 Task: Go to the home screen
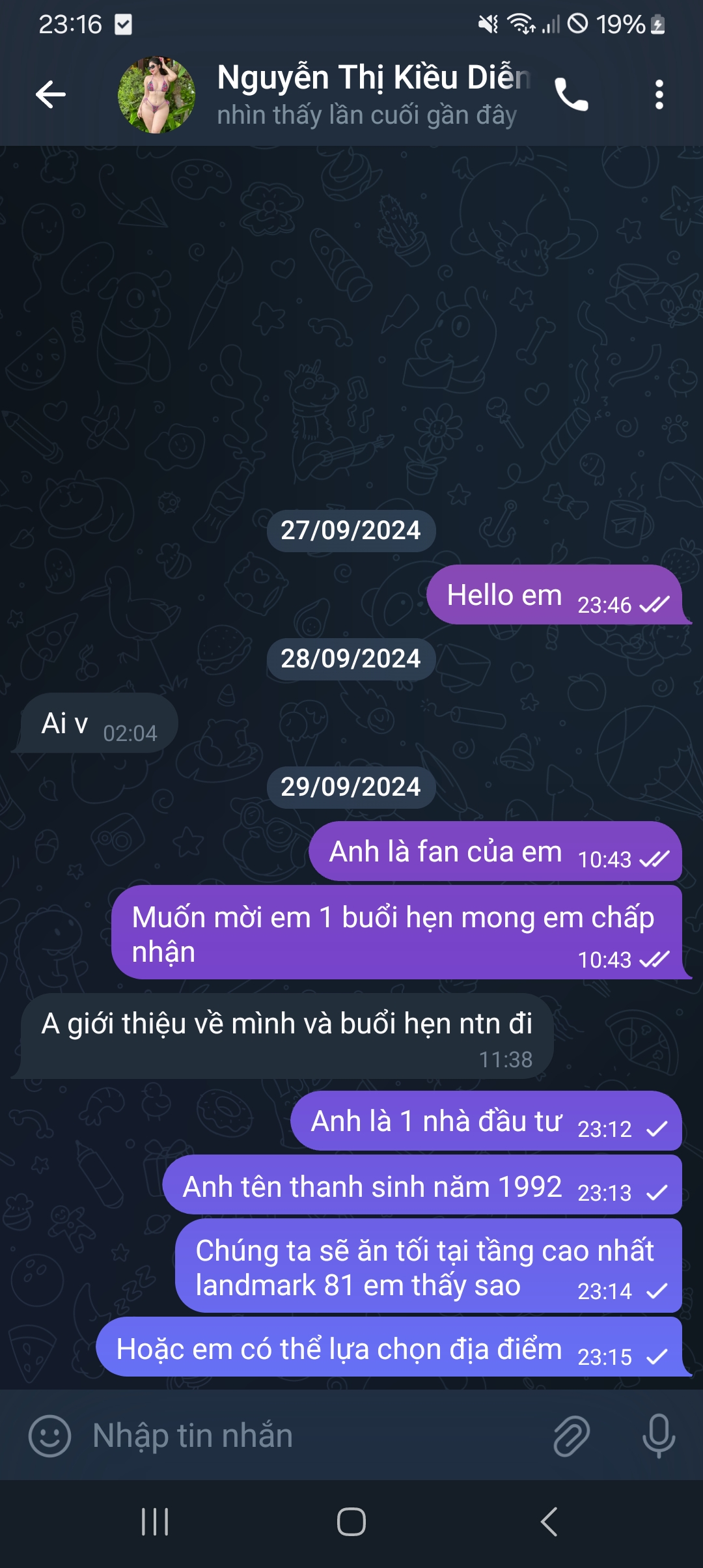(x=351, y=1522)
